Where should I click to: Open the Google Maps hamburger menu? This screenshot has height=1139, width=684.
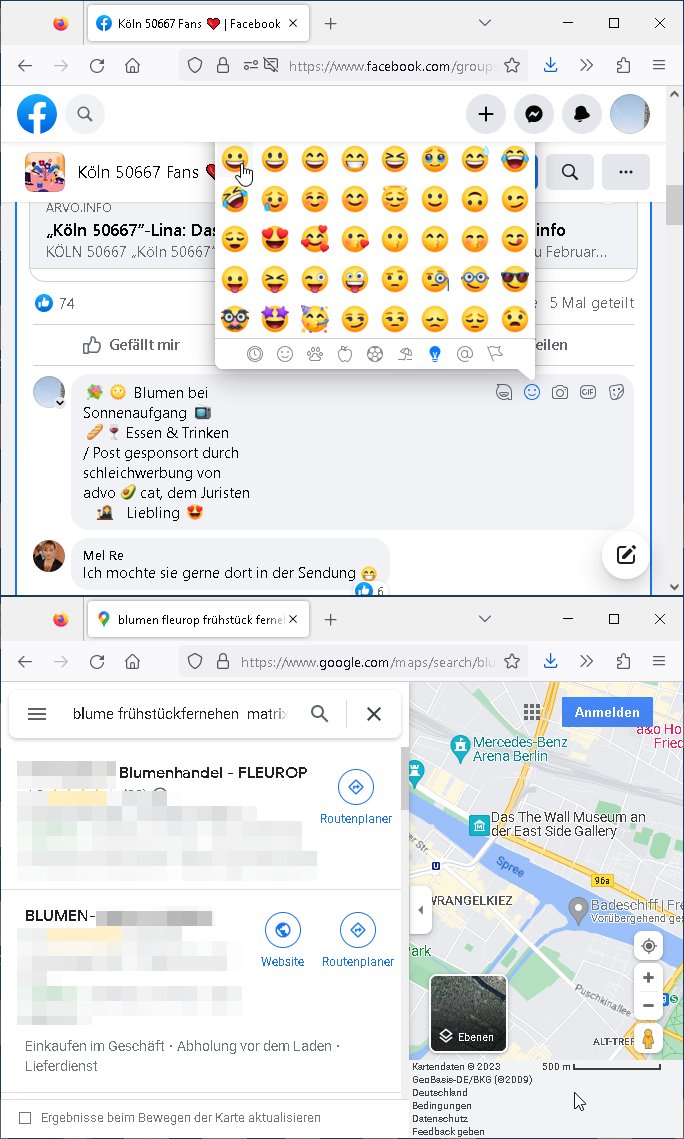(x=37, y=714)
